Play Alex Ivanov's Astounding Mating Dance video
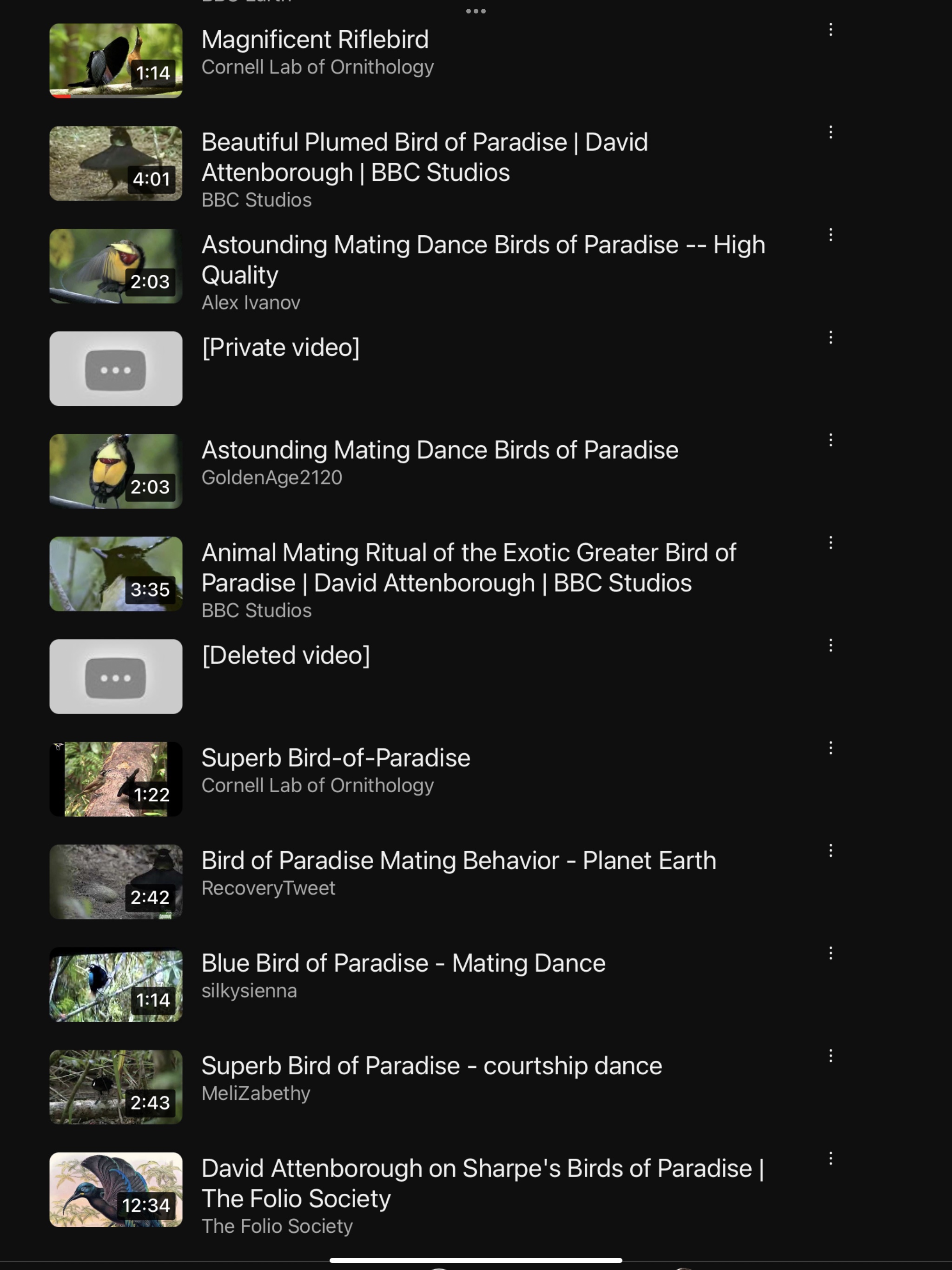 (x=483, y=259)
